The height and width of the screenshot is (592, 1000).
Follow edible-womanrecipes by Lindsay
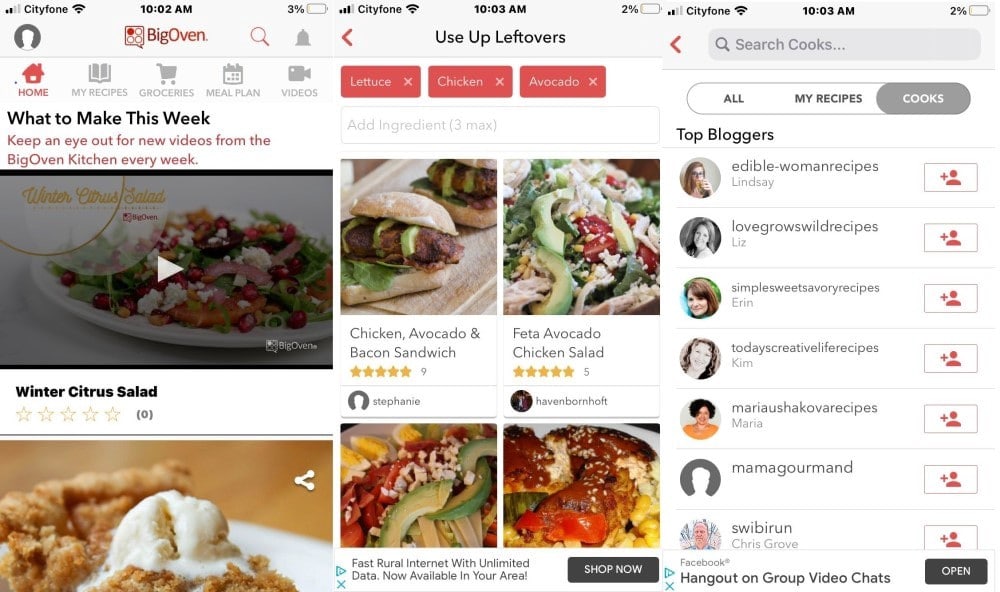(950, 178)
